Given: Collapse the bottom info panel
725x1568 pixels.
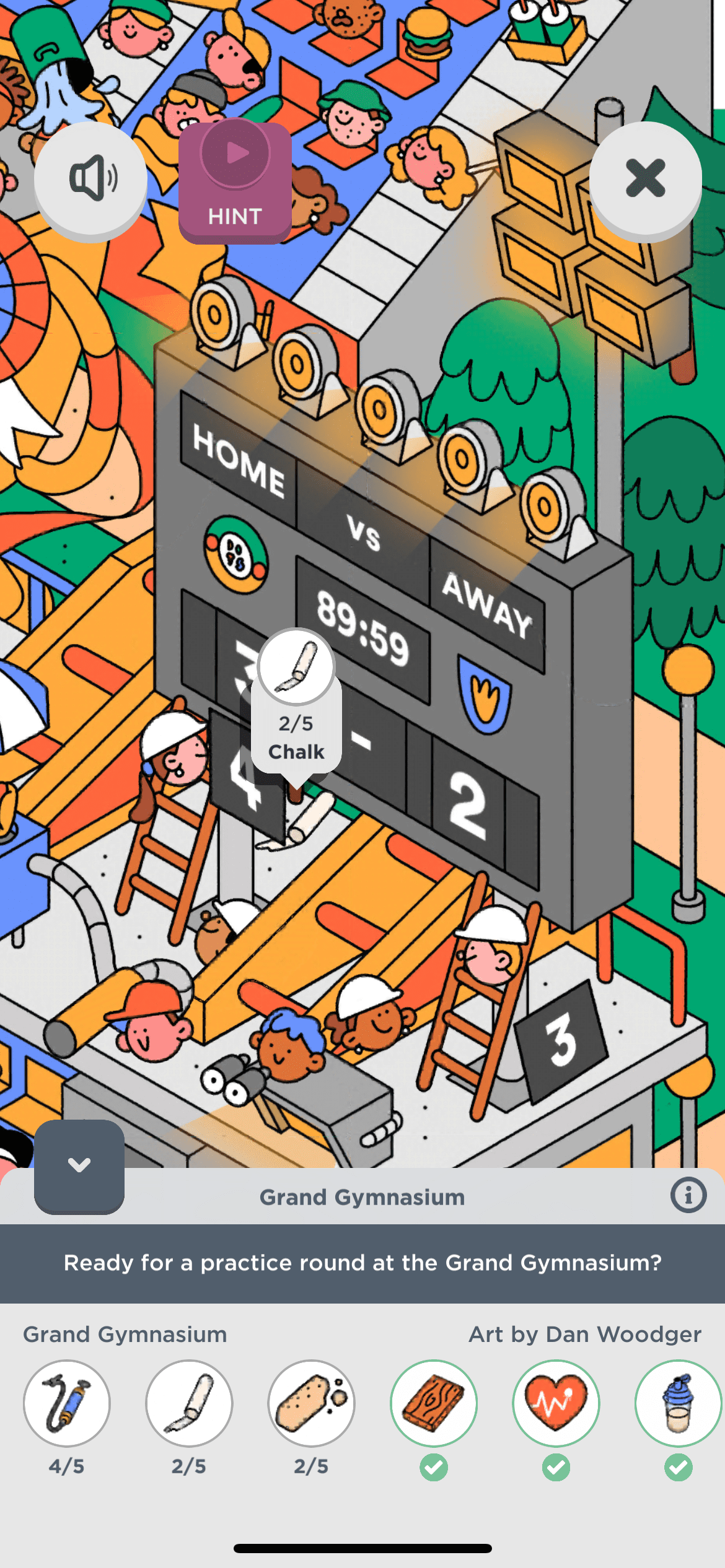Looking at the screenshot, I should [79, 1165].
